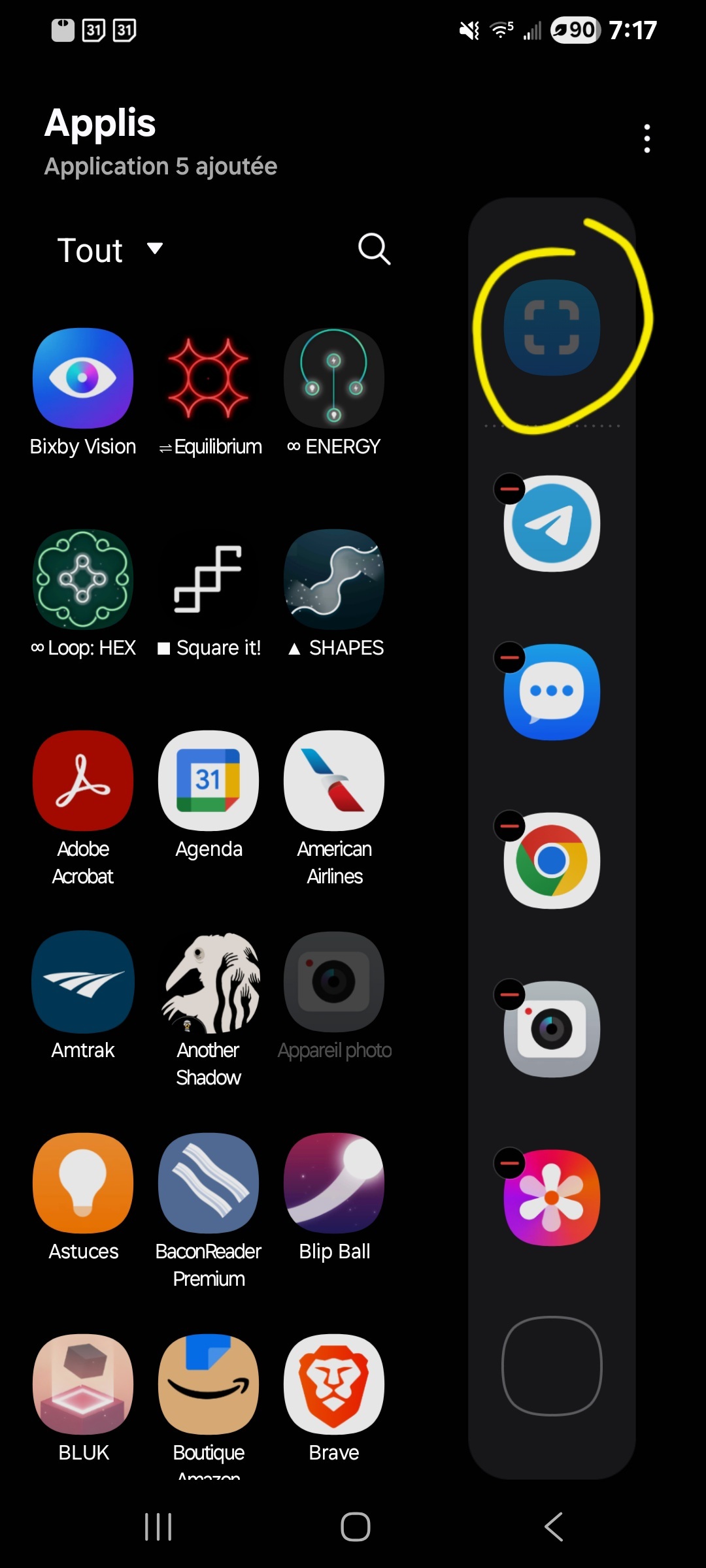Remove Messages app from the panel

[x=509, y=657]
